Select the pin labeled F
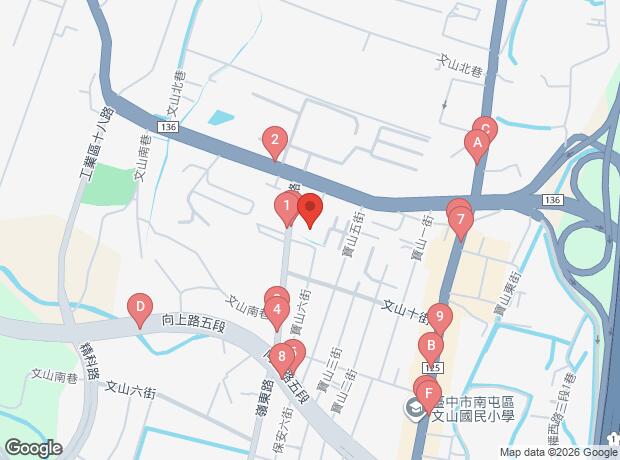Viewport: 620px width, 460px height. pos(428,394)
